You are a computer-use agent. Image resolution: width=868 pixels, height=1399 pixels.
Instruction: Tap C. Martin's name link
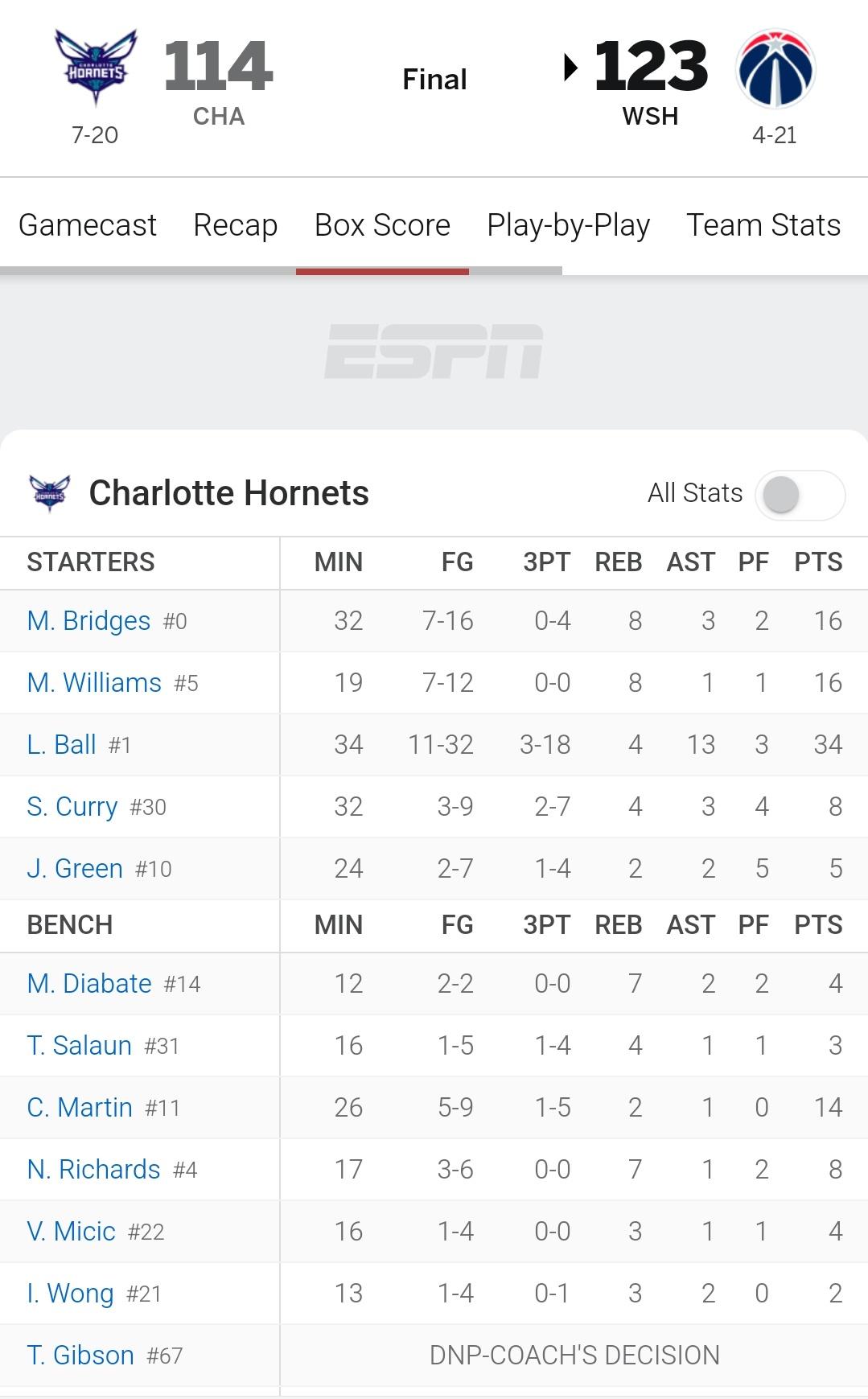pos(80,1108)
